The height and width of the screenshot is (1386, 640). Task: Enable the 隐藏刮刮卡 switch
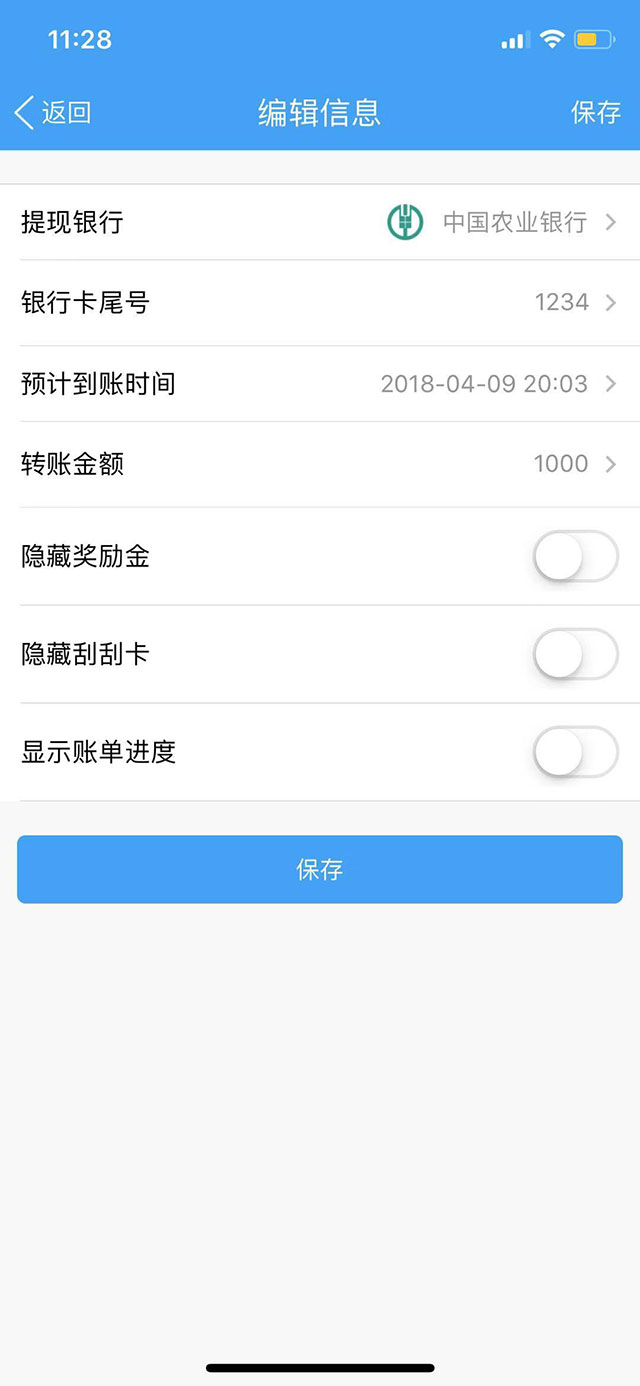click(576, 654)
